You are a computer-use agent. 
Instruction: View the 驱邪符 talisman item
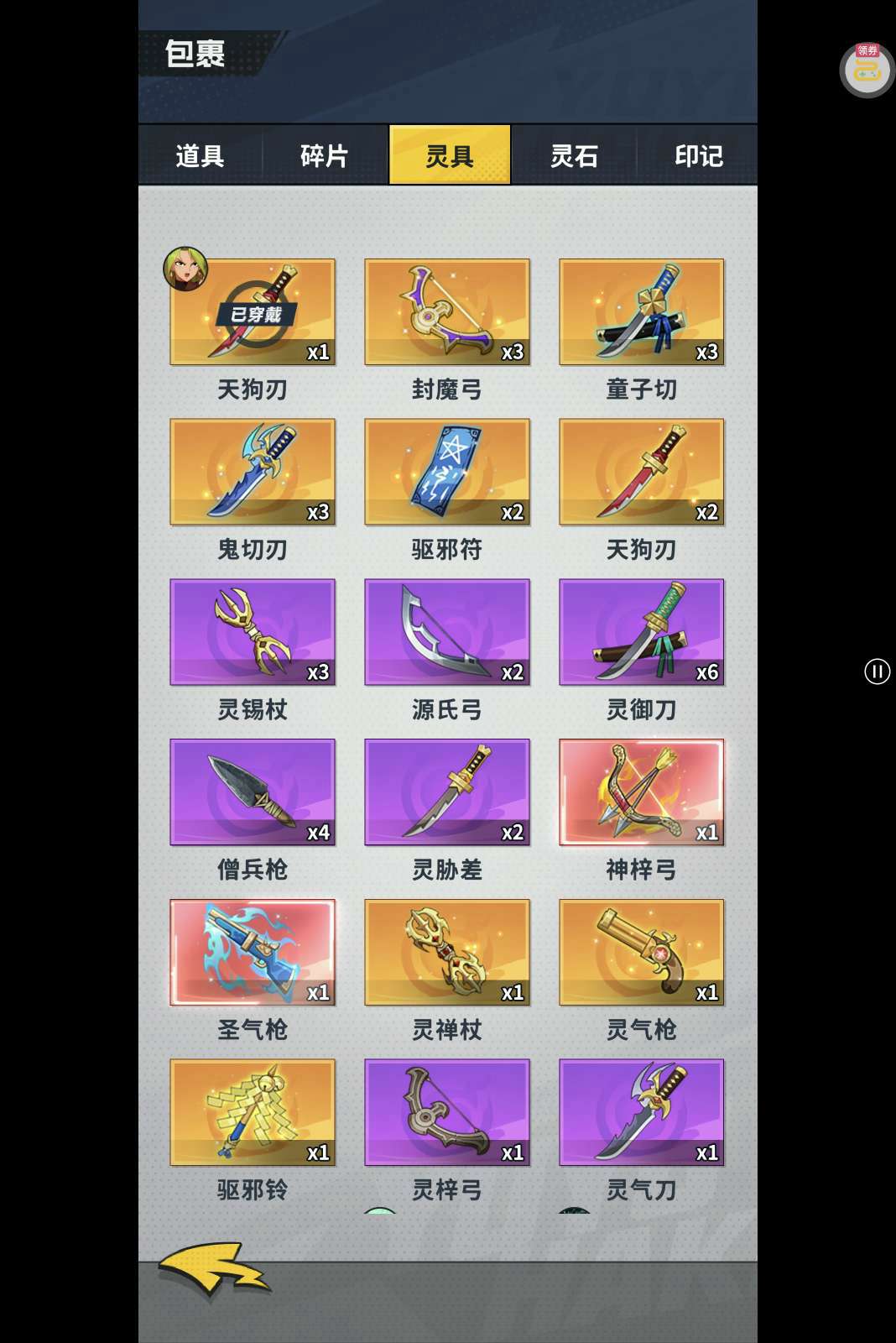pyautogui.click(x=447, y=473)
